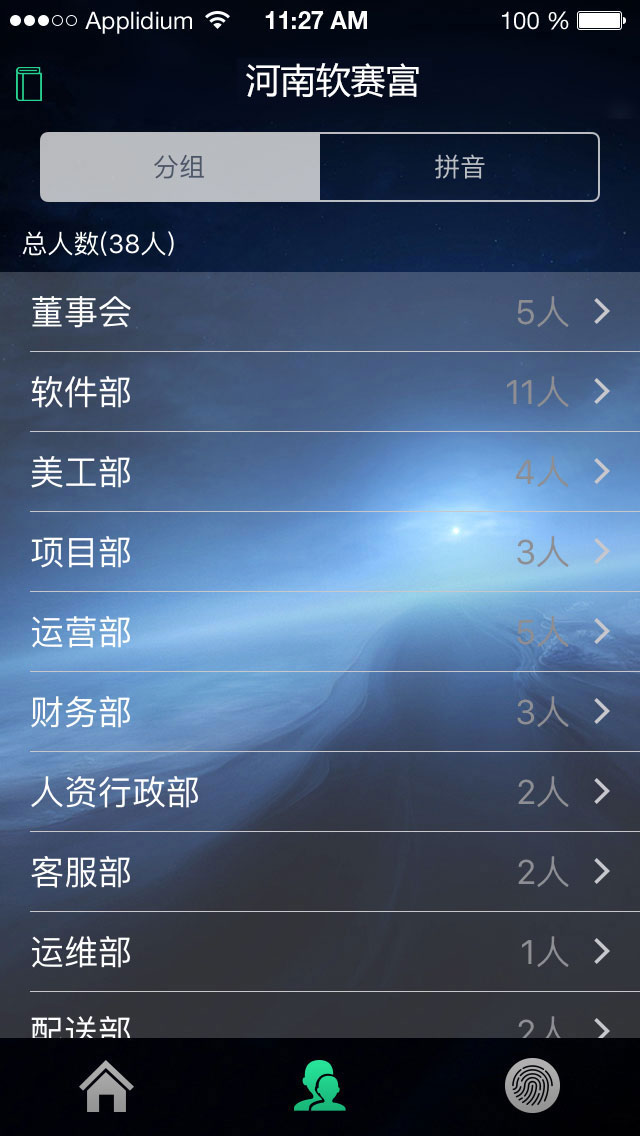Open the 客服部 group
This screenshot has height=1136, width=640.
[320, 872]
